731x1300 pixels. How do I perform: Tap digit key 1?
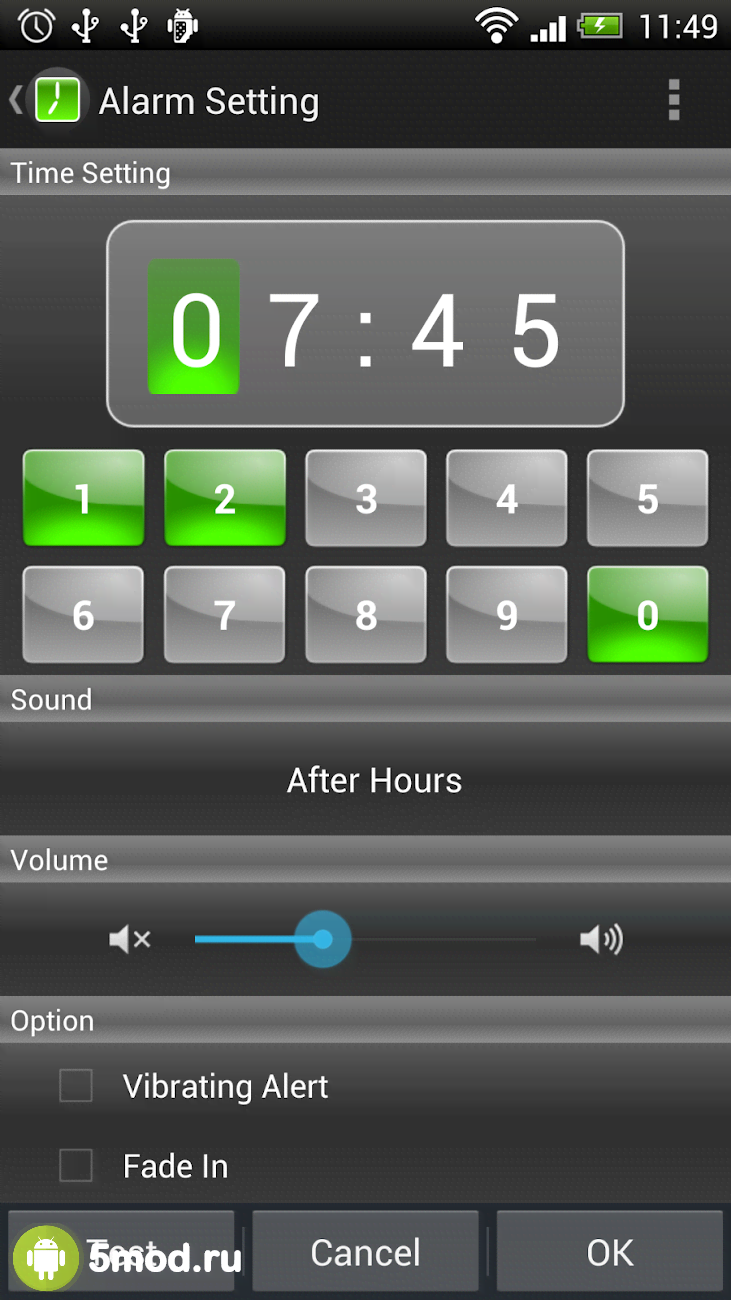83,498
